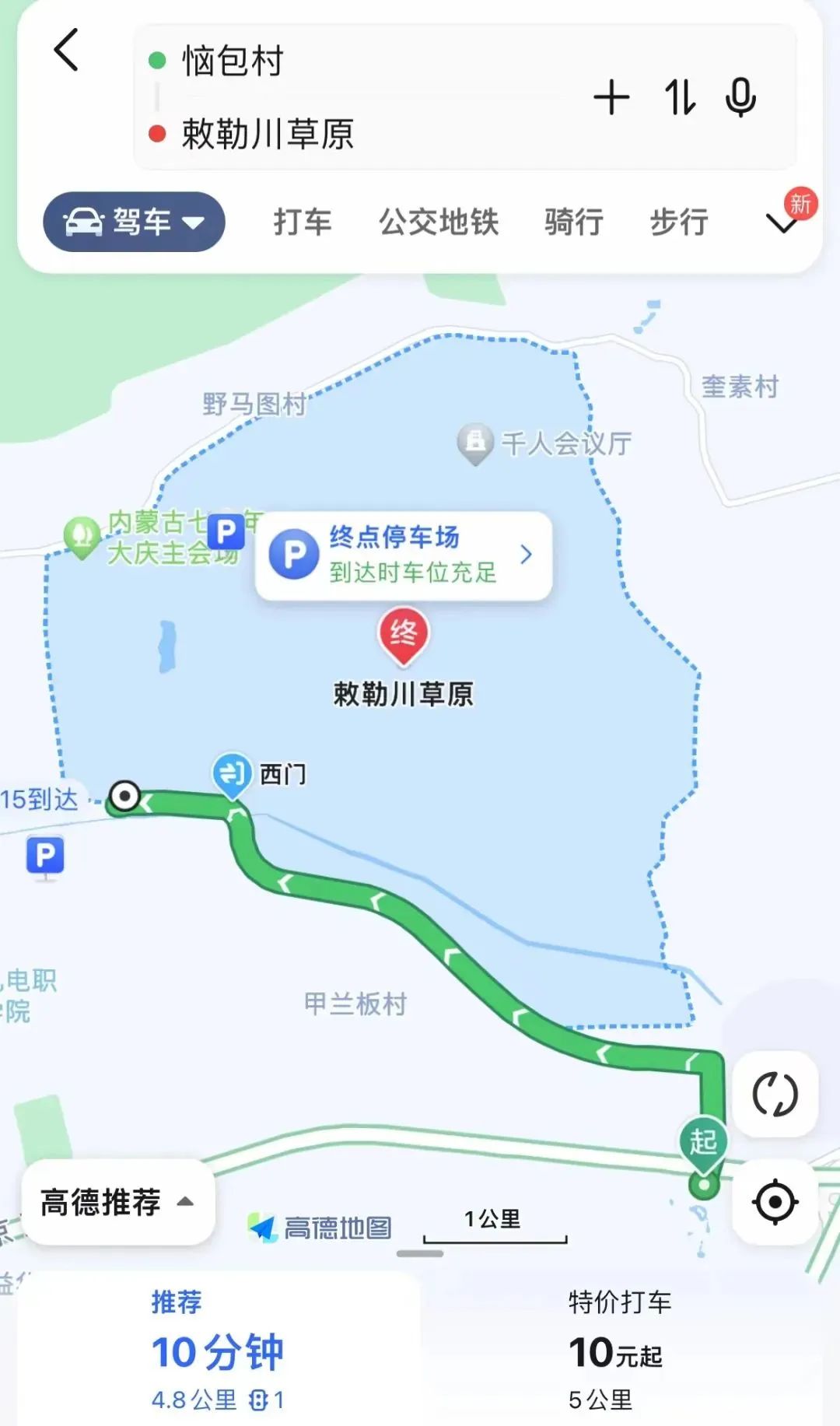Activate voice input microphone
This screenshot has width=840, height=1426.
pos(740,98)
